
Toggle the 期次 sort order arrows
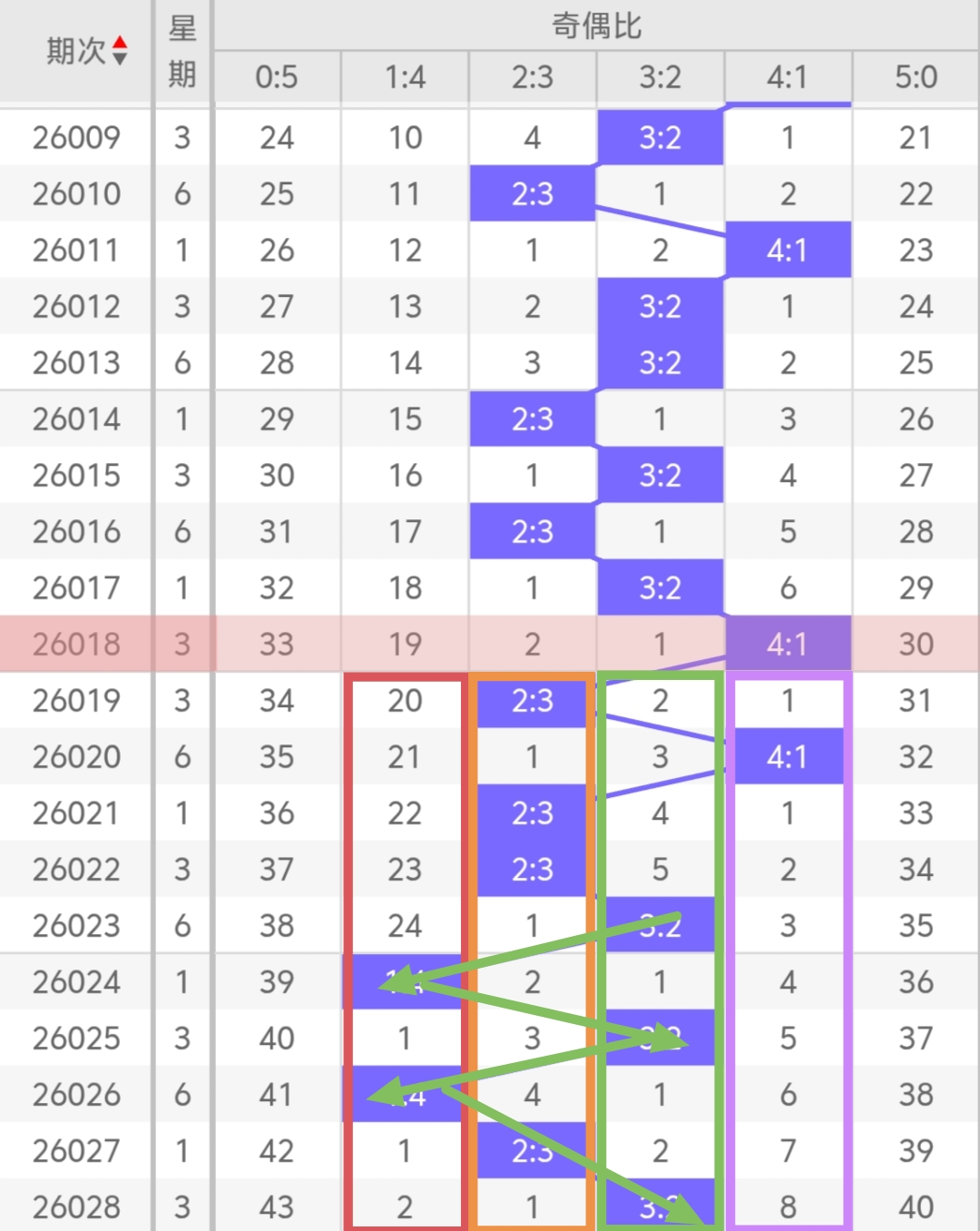click(x=120, y=51)
